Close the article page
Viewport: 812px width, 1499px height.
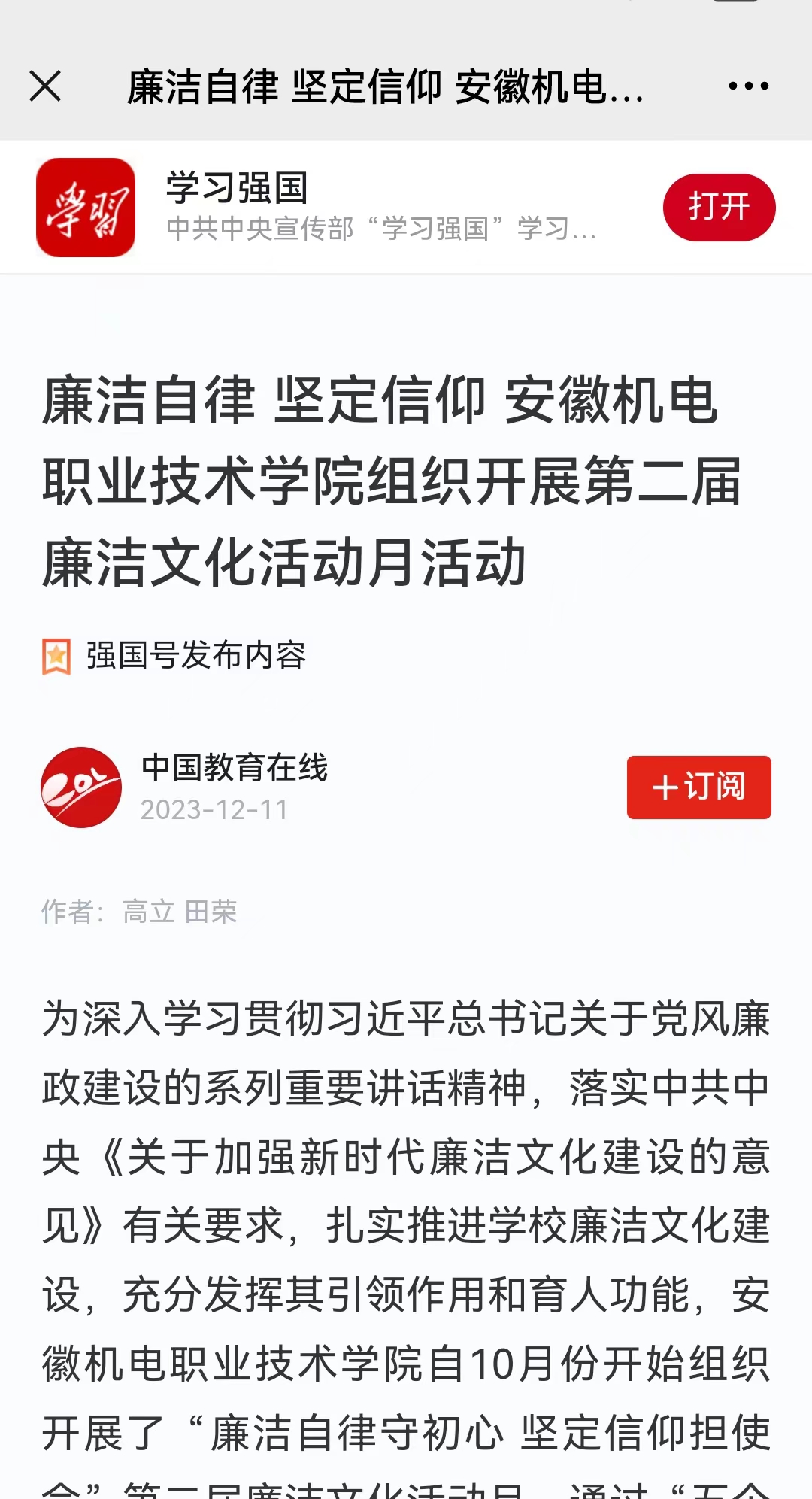point(45,86)
